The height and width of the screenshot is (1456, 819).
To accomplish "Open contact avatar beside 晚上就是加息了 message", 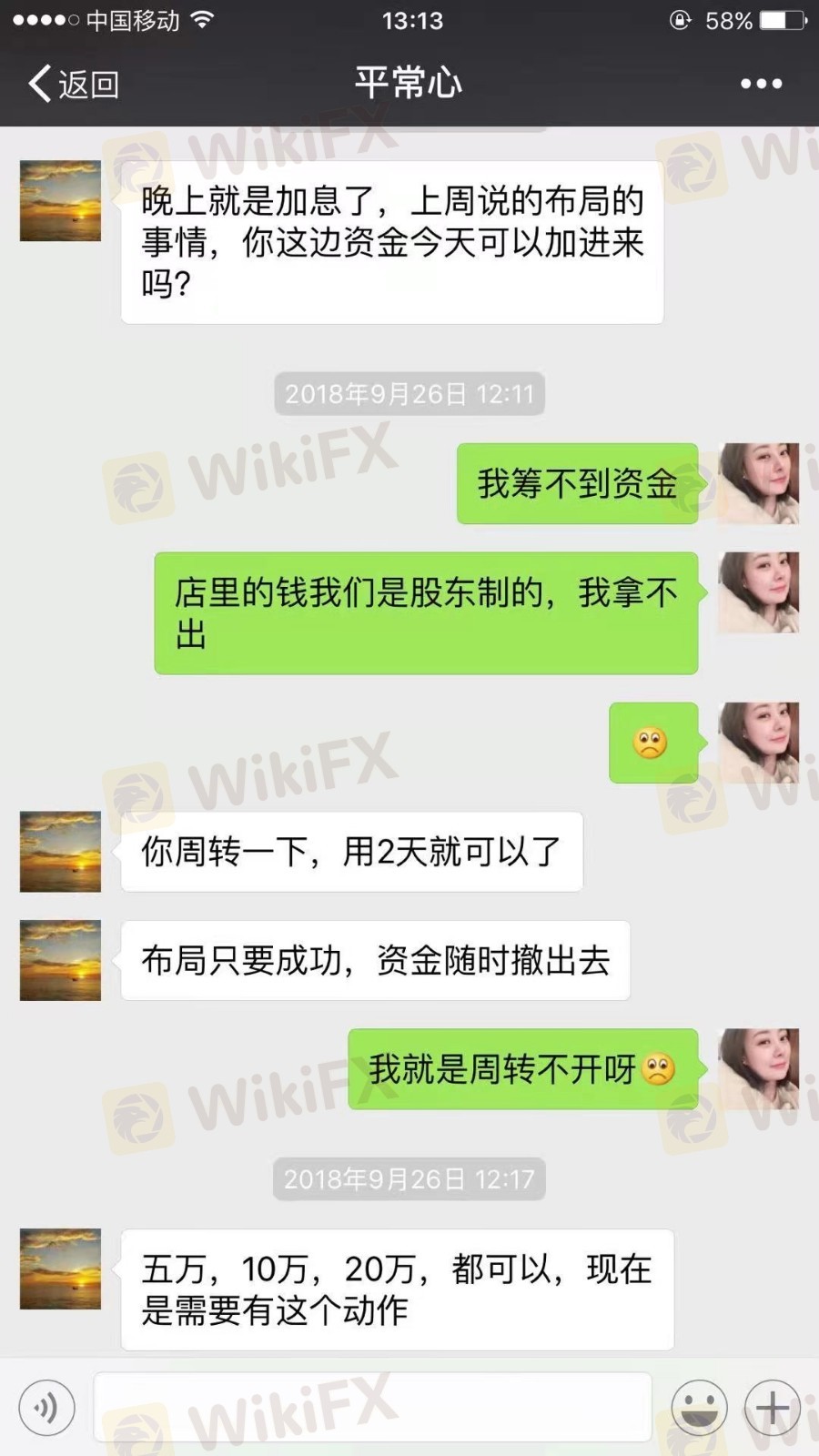I will (60, 201).
